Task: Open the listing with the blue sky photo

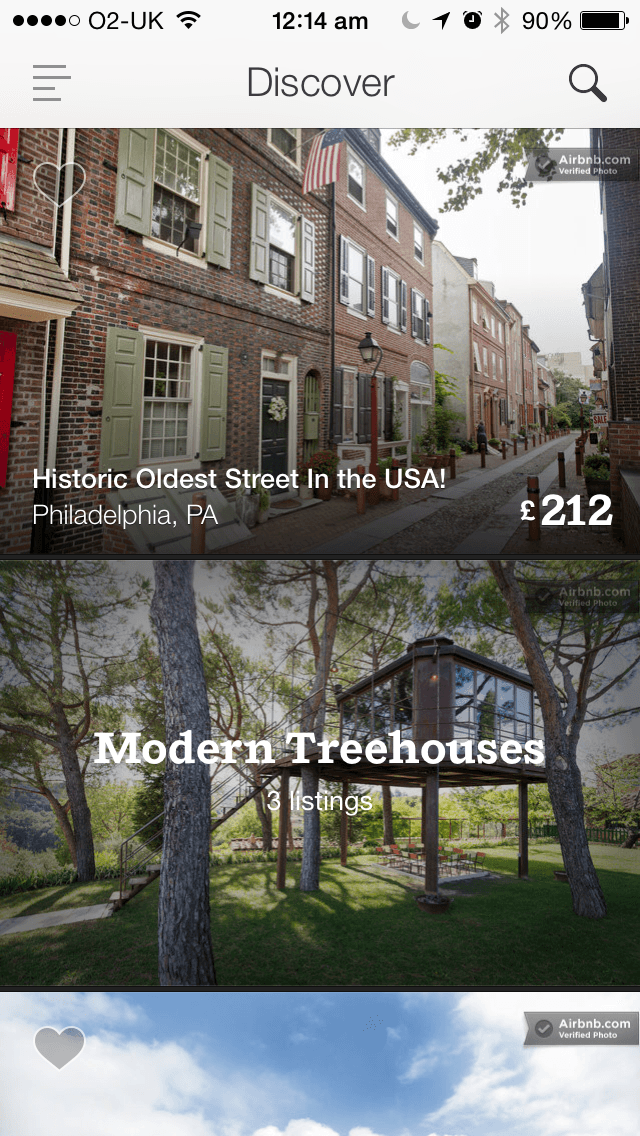Action: tap(320, 1064)
